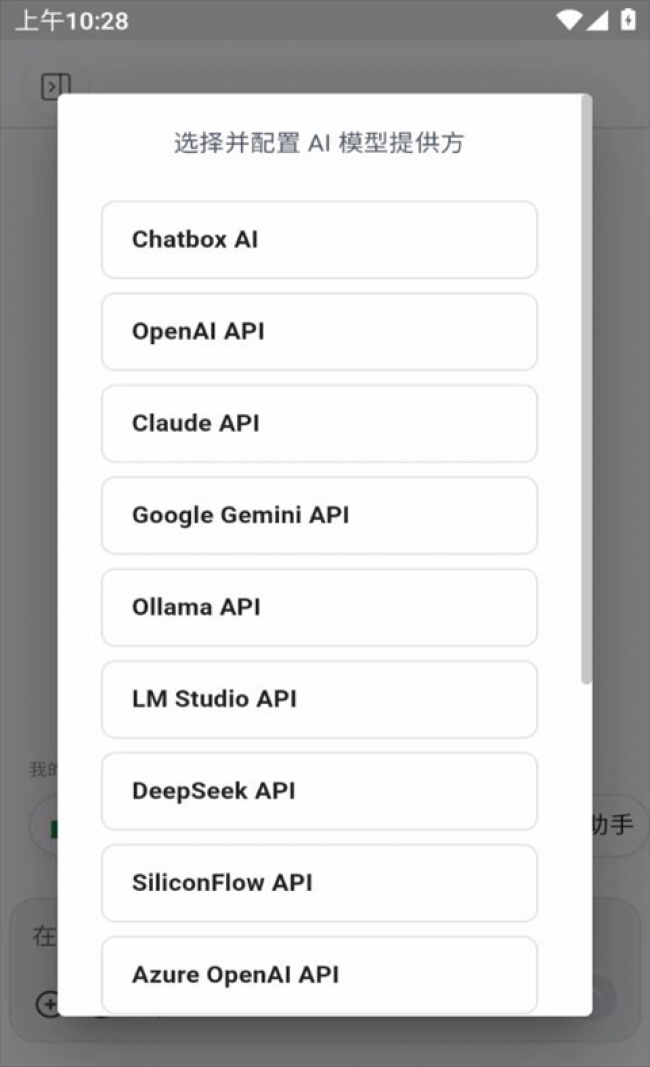Choose the OpenAI API option
The image size is (650, 1067).
(319, 332)
